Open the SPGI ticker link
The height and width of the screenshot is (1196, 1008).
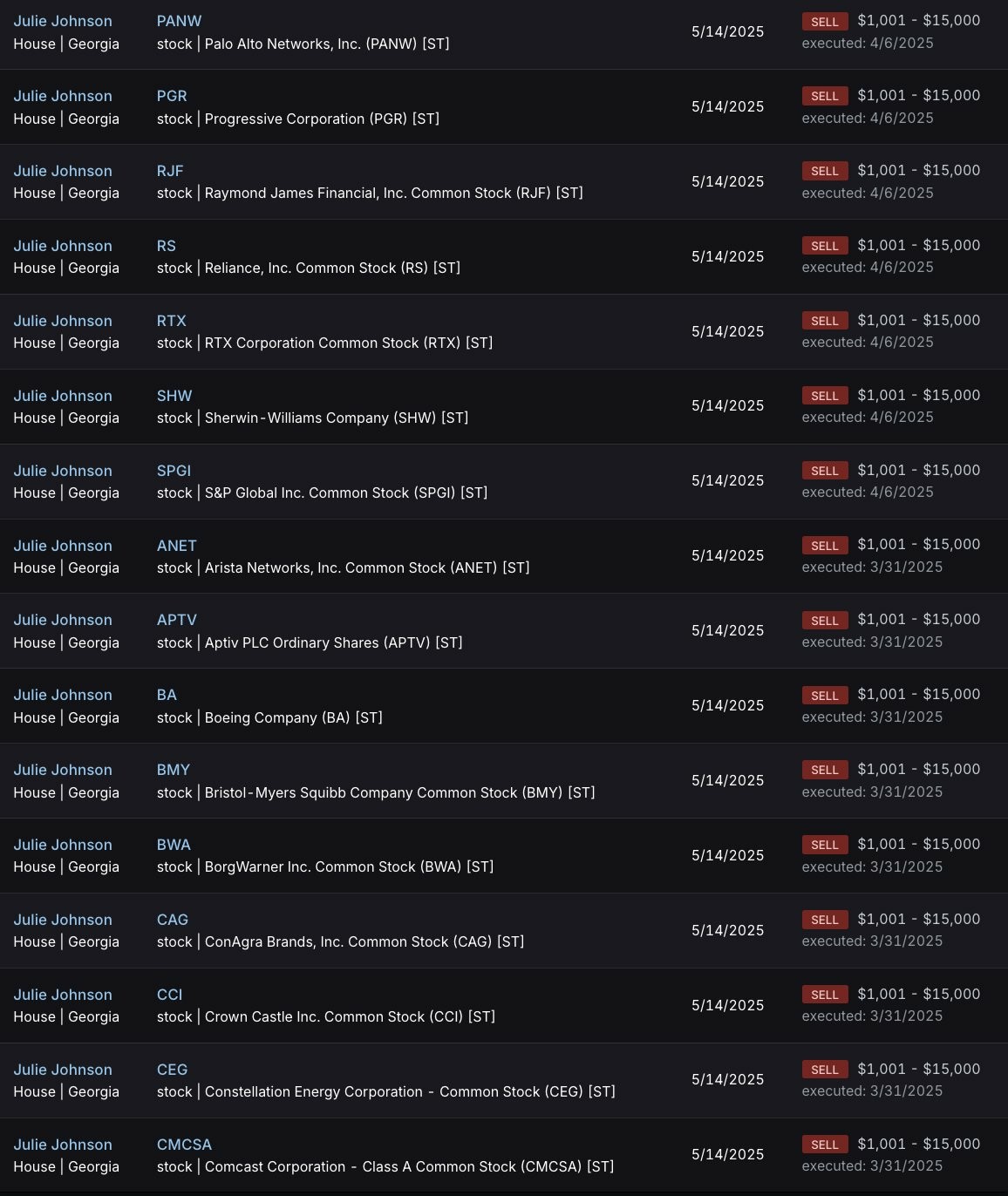(x=174, y=471)
